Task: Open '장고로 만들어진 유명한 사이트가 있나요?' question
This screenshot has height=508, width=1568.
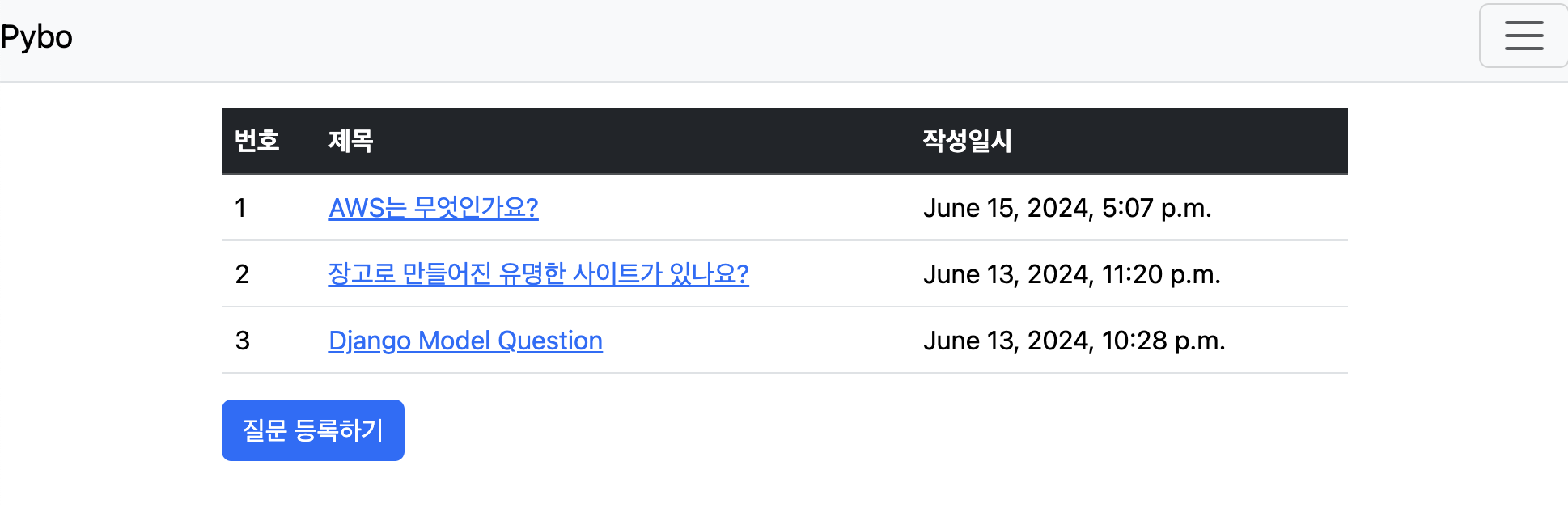Action: point(538,274)
